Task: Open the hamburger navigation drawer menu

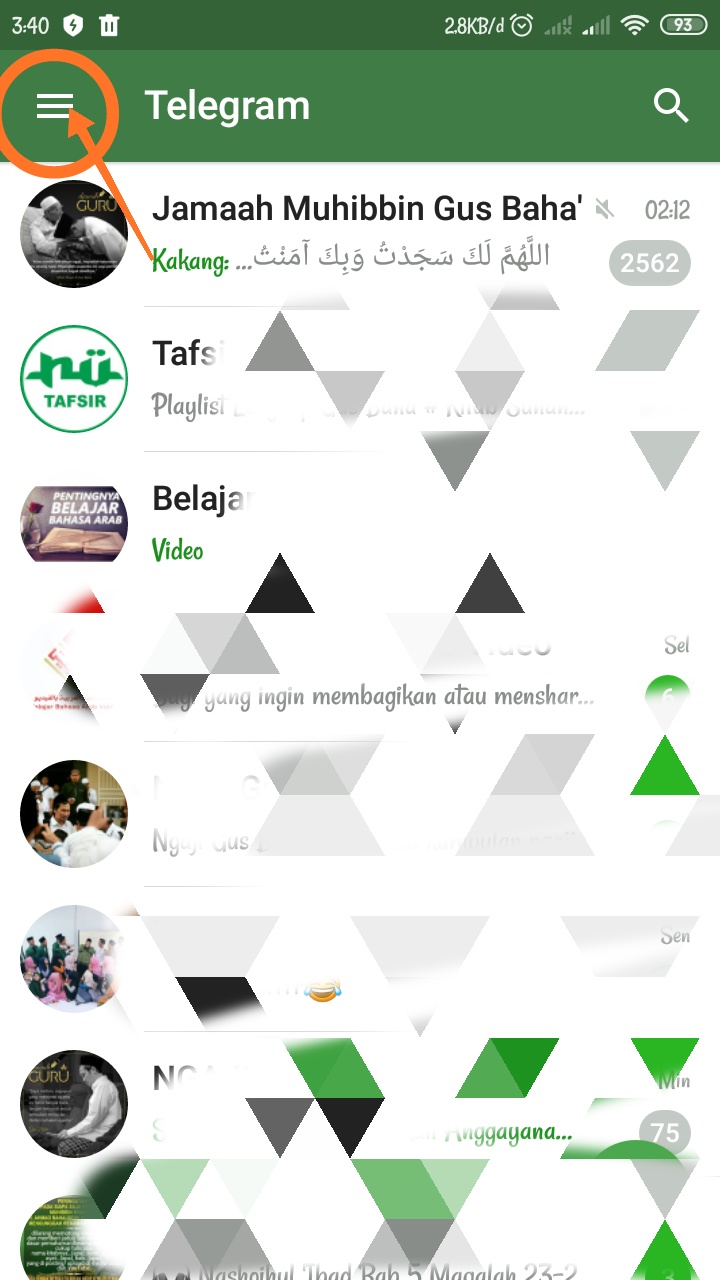Action: tap(56, 106)
